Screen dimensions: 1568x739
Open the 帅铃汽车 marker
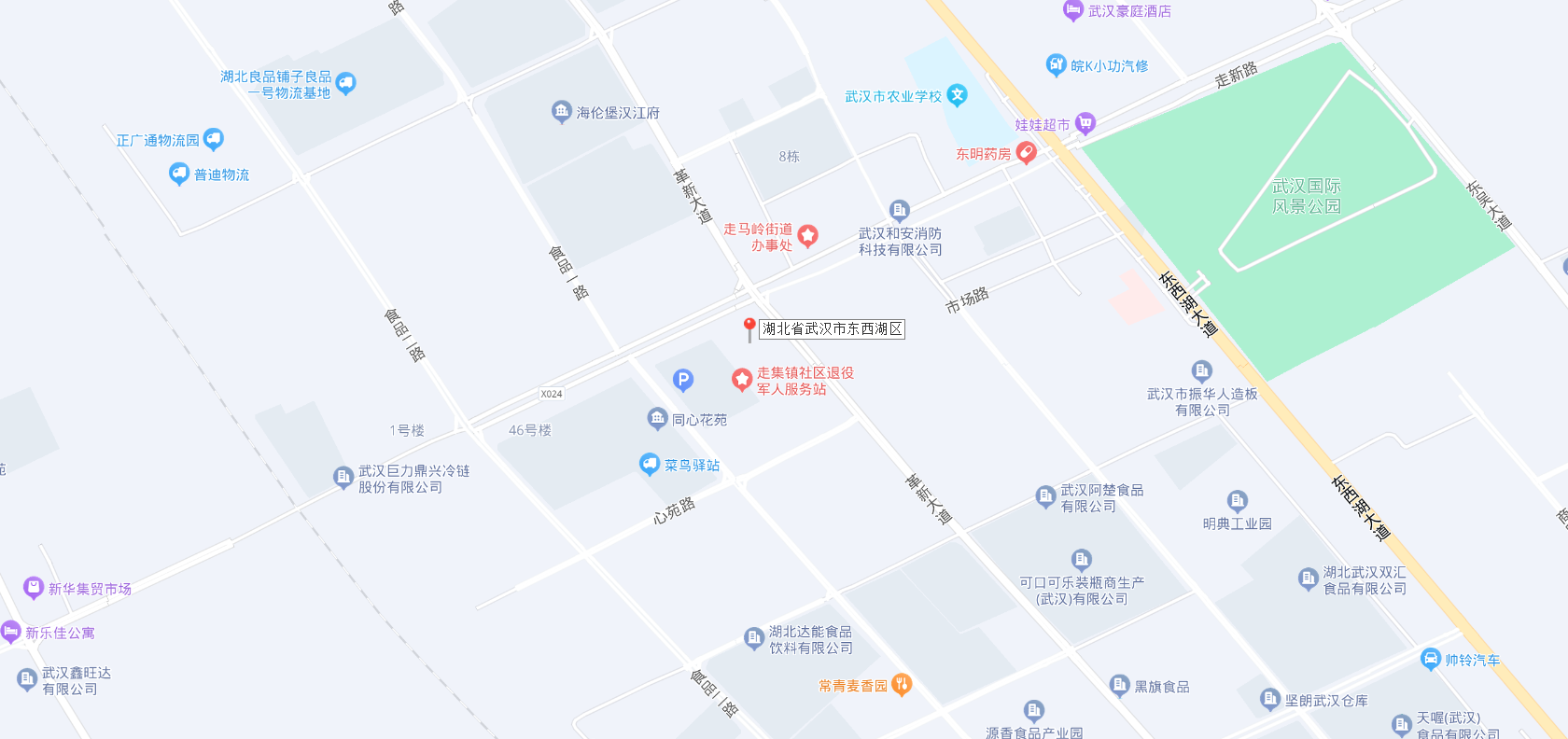tap(1431, 659)
